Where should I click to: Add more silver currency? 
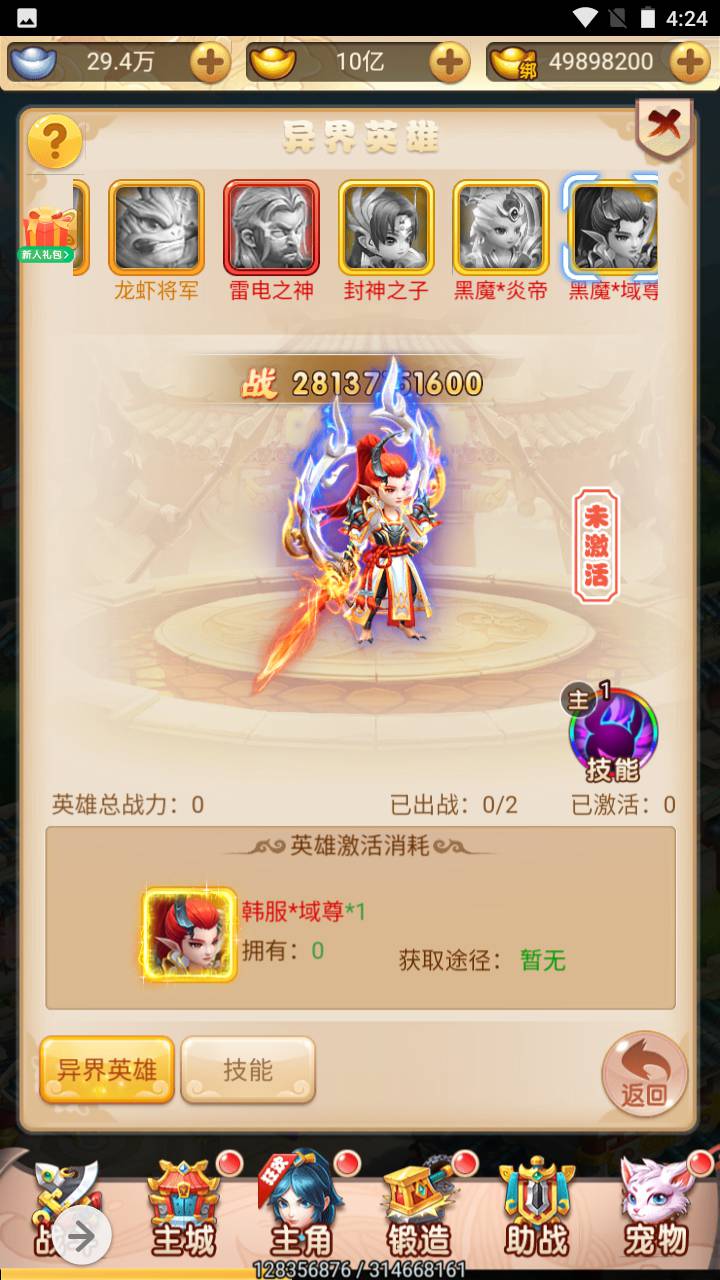pyautogui.click(x=210, y=63)
